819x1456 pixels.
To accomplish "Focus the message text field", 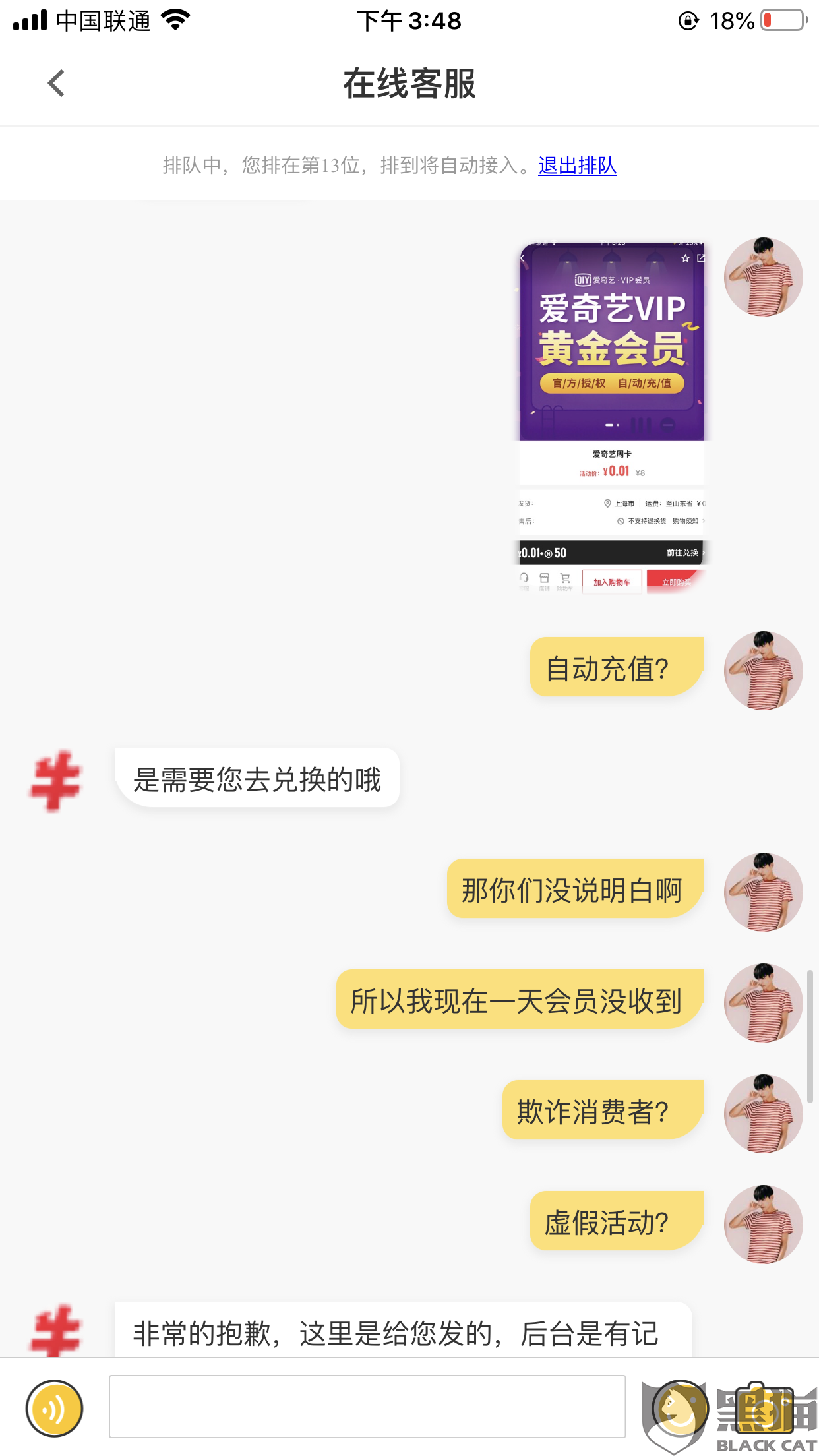I will [367, 1407].
